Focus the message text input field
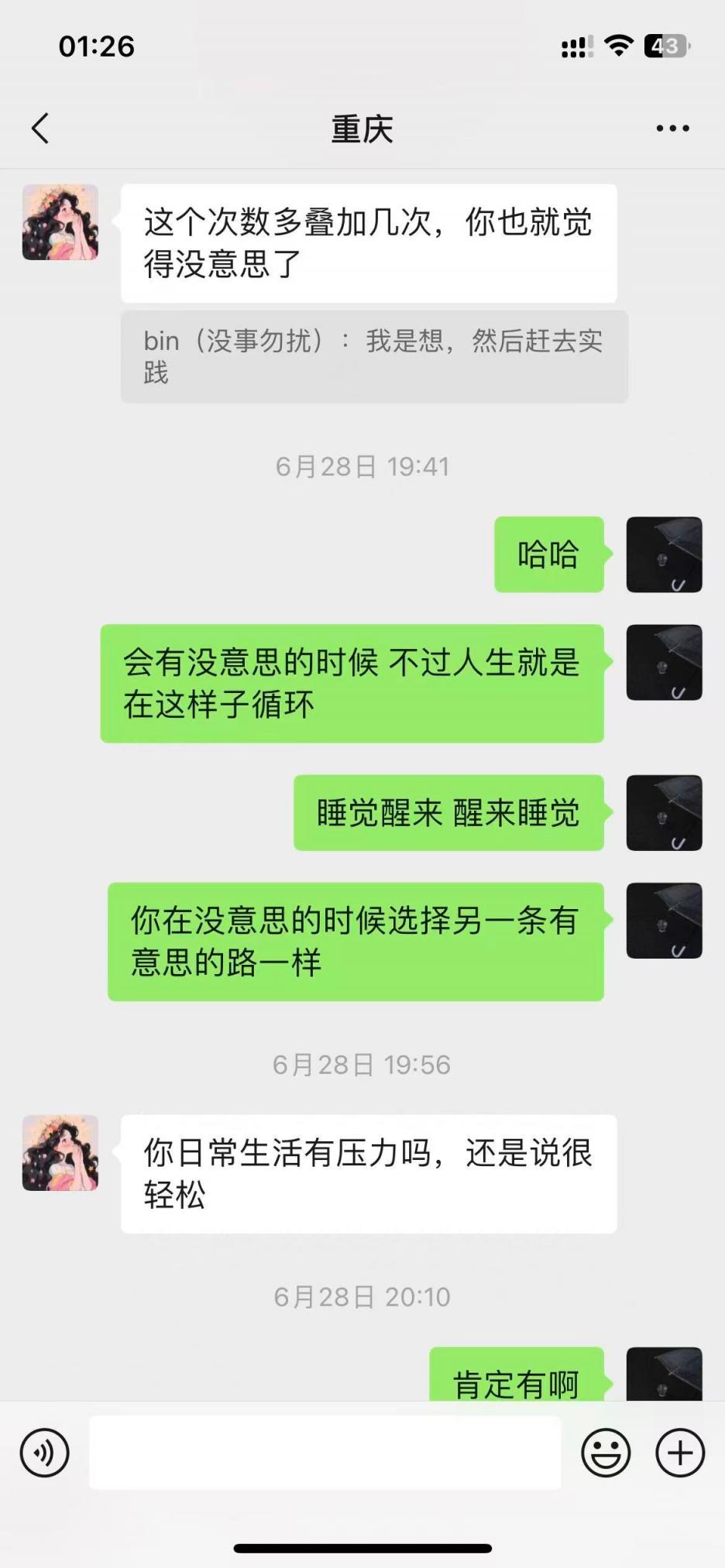This screenshot has height=1568, width=725. 325,1453
